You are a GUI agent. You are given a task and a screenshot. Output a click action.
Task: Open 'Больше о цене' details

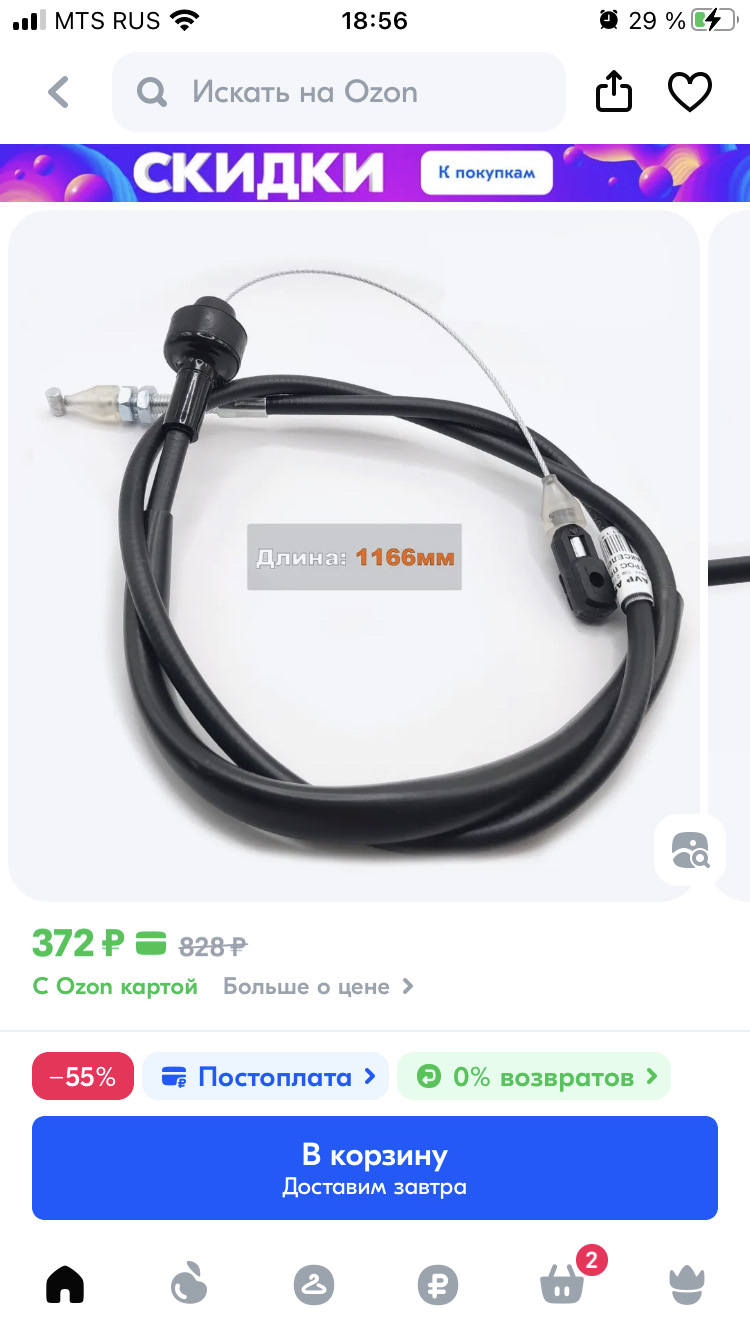tap(317, 987)
